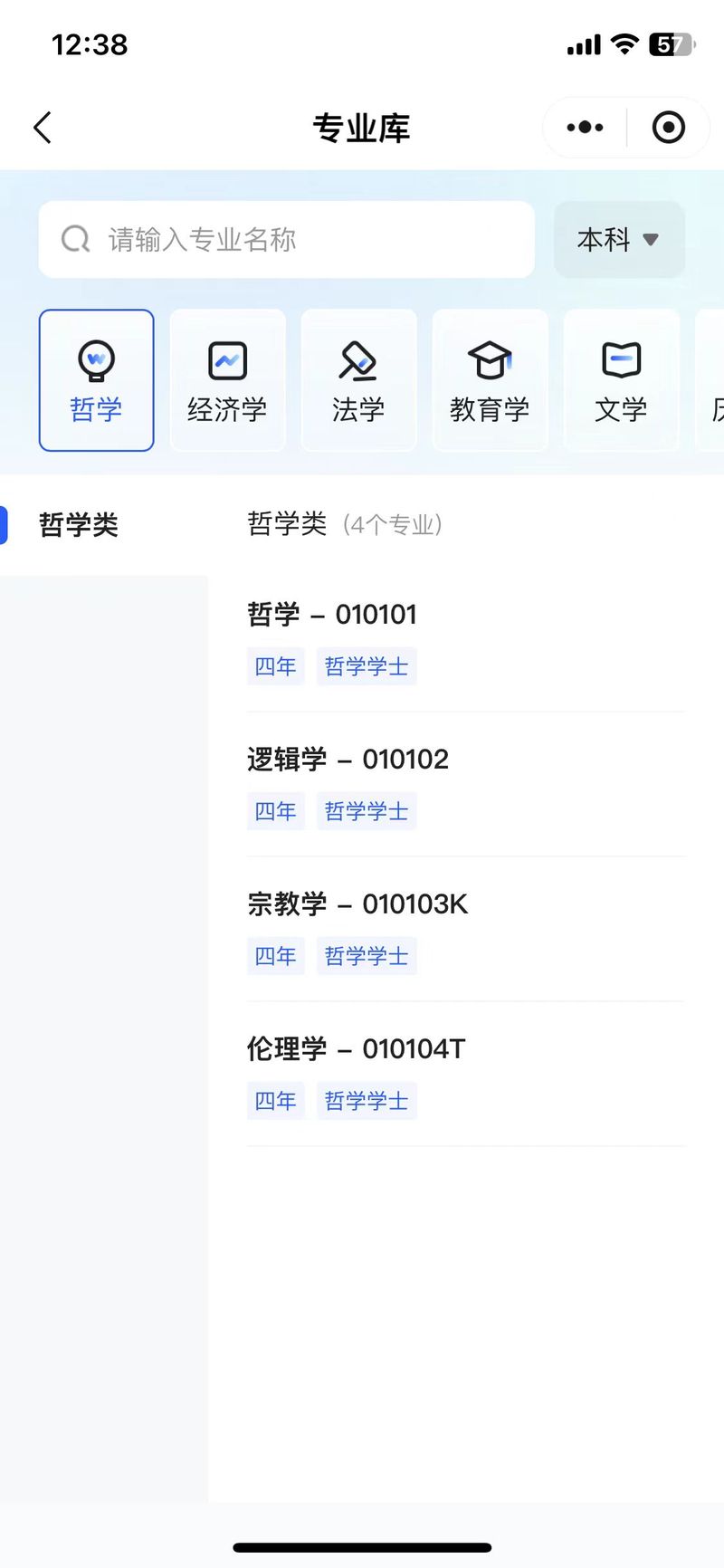
Task: Select the 哲学 category
Action: point(96,380)
